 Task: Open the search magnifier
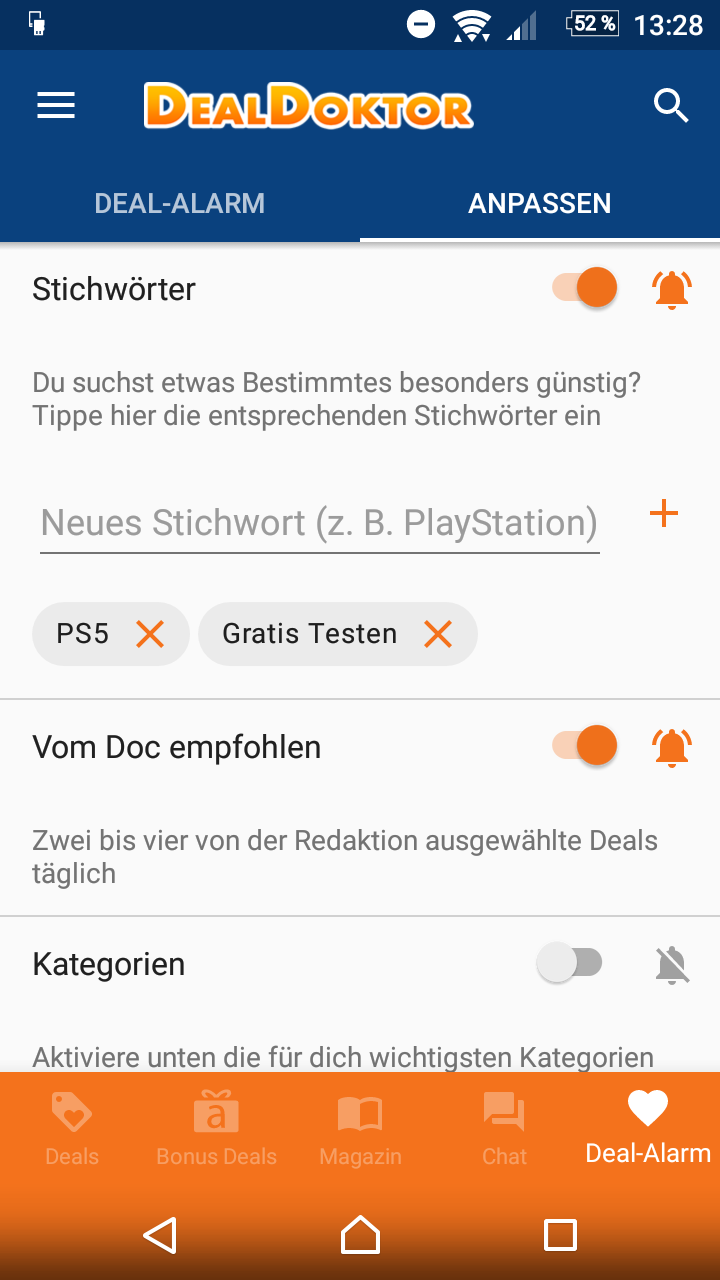(672, 105)
